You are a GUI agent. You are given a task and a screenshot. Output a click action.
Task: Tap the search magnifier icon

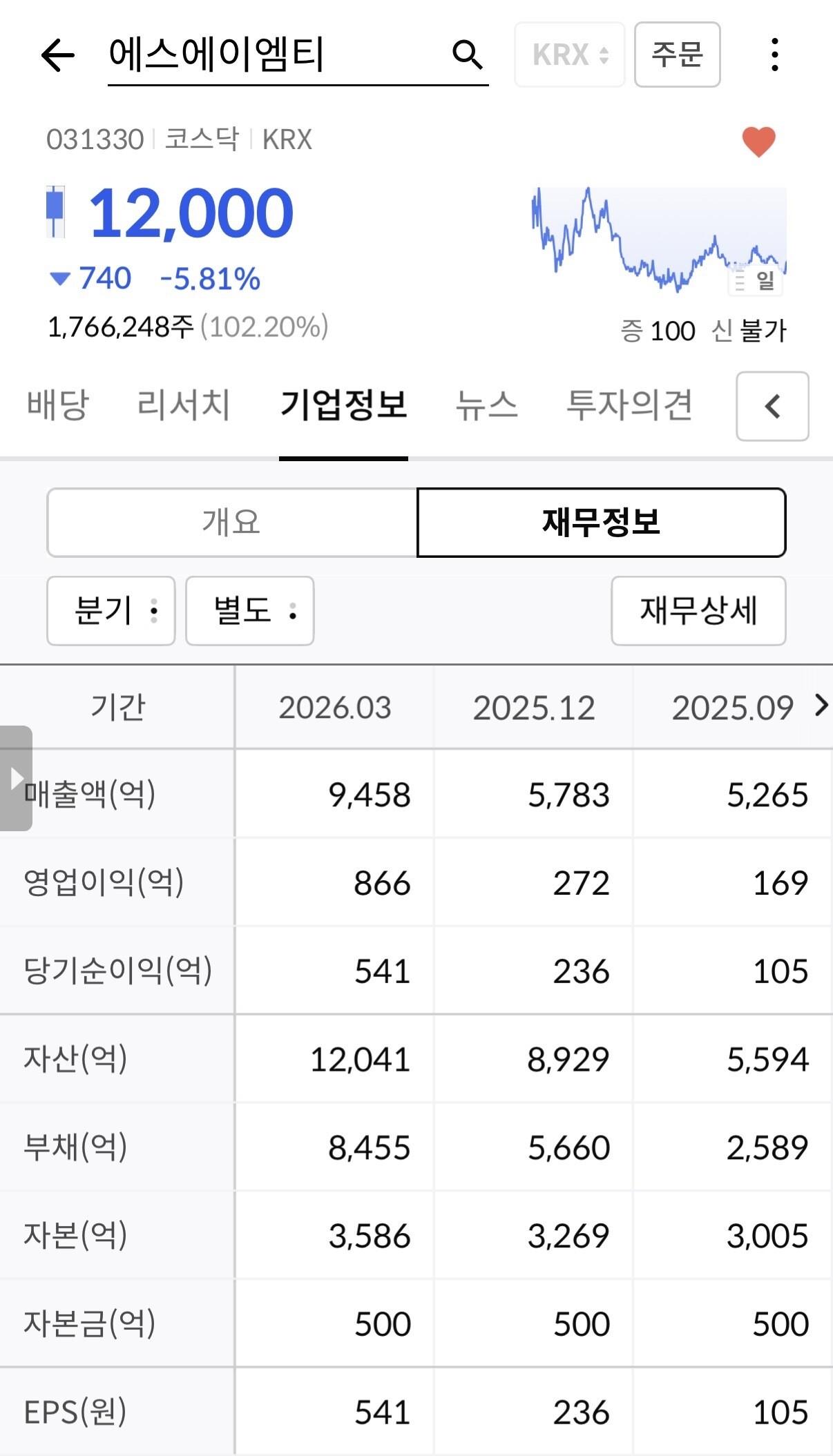467,54
